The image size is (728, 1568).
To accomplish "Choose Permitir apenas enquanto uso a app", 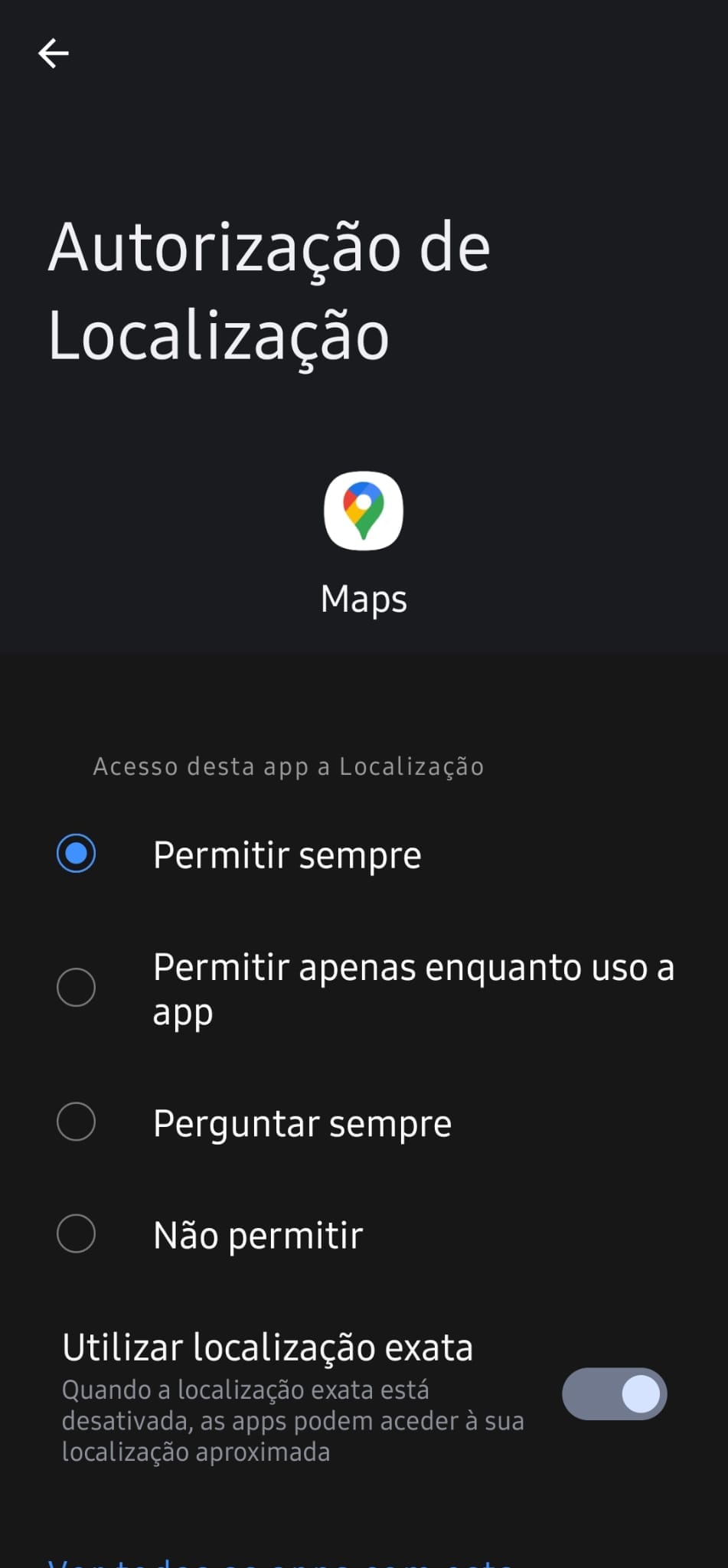I will (x=77, y=987).
